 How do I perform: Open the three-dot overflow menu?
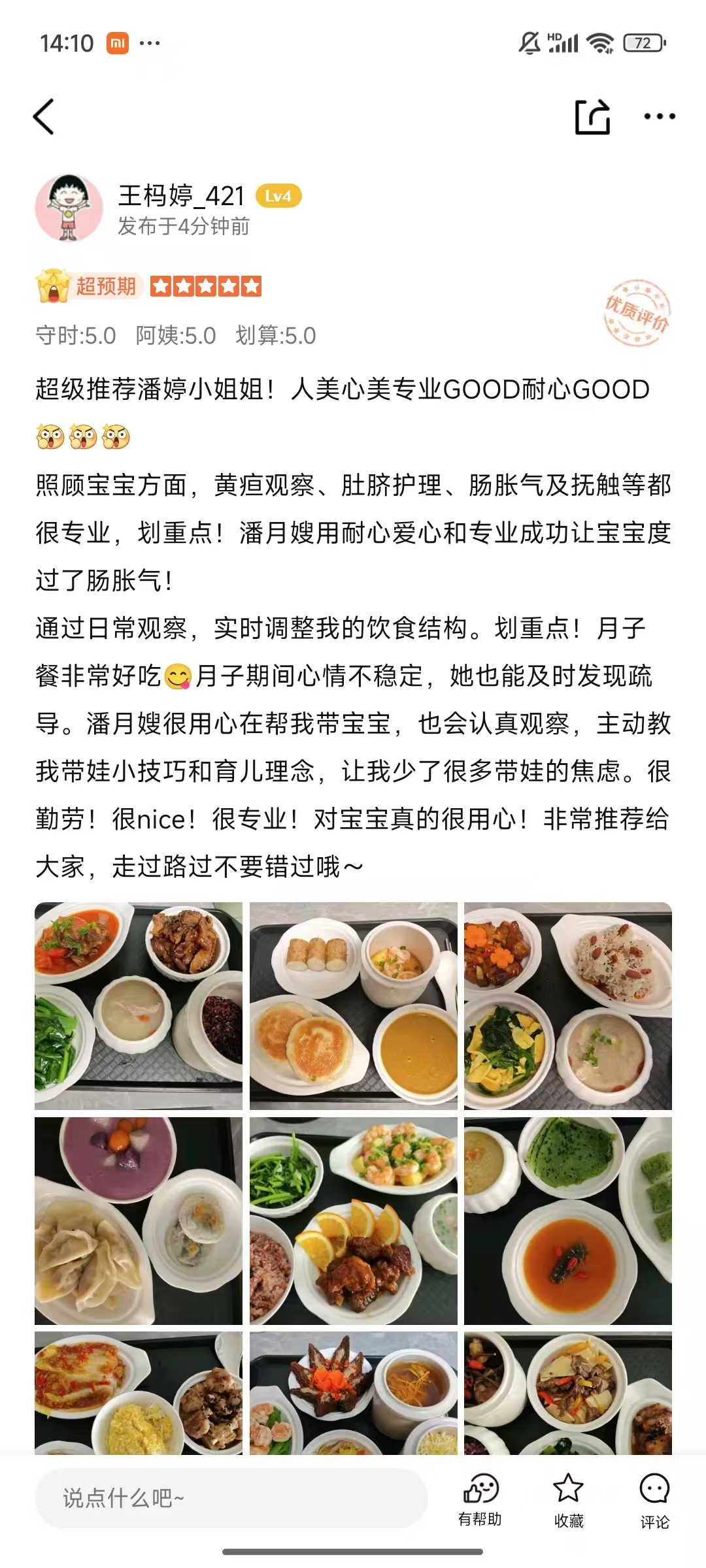point(659,117)
